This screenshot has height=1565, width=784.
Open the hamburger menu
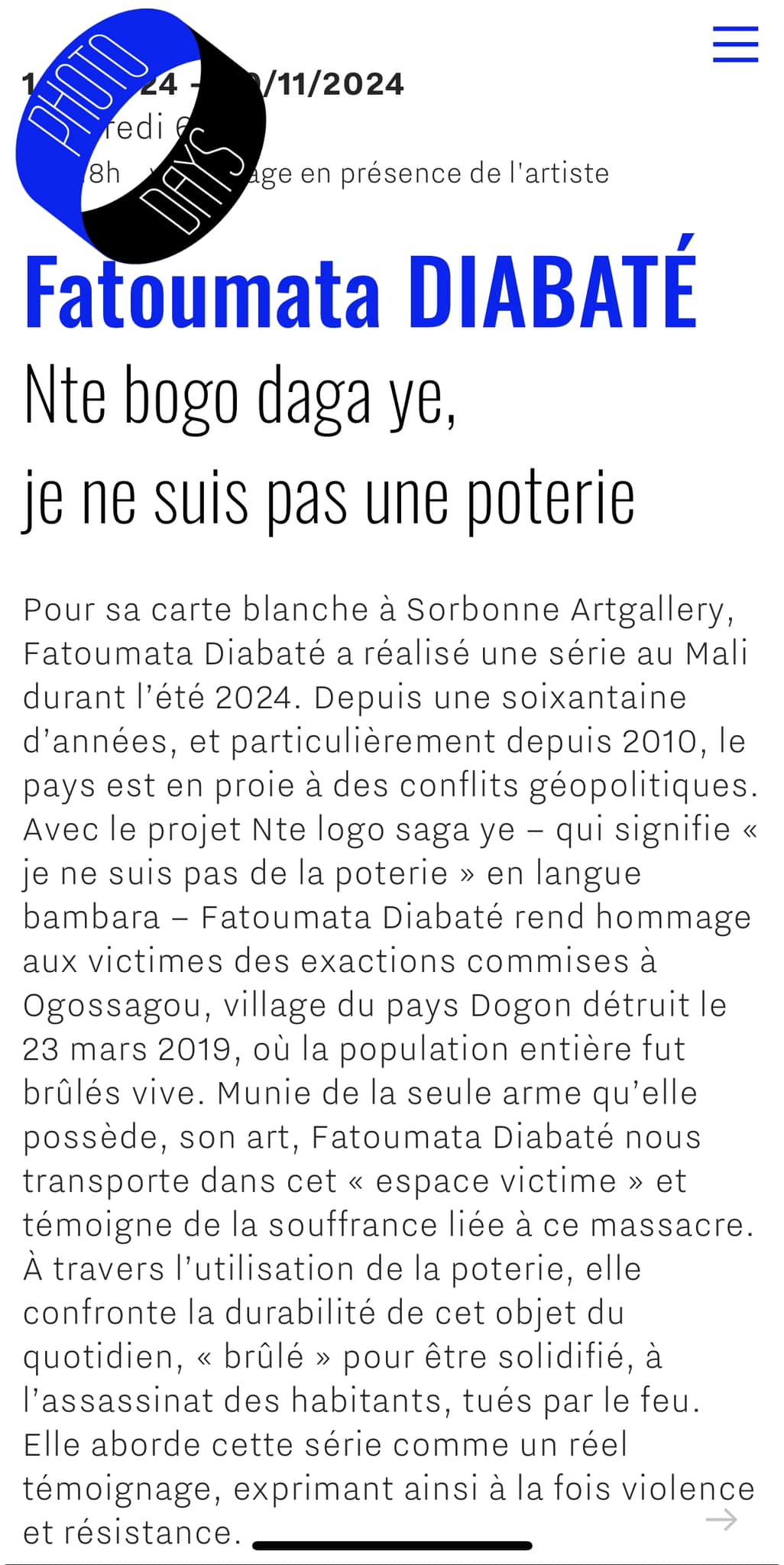click(735, 44)
